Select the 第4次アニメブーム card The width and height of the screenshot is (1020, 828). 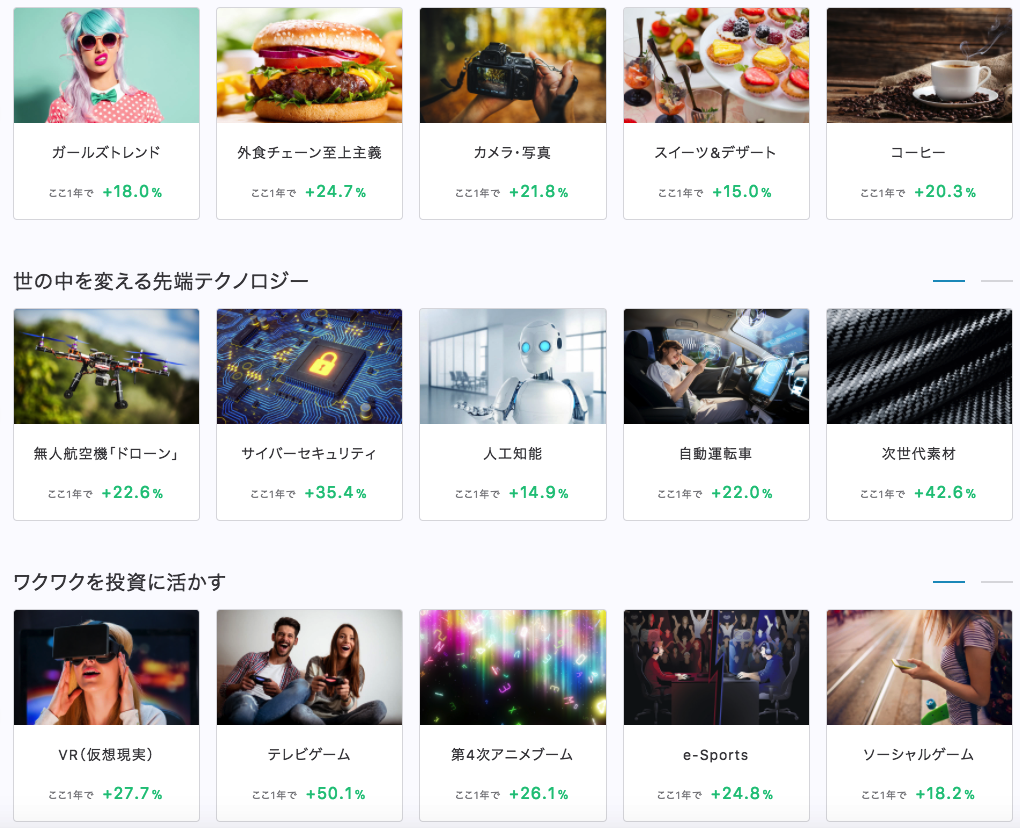512,714
